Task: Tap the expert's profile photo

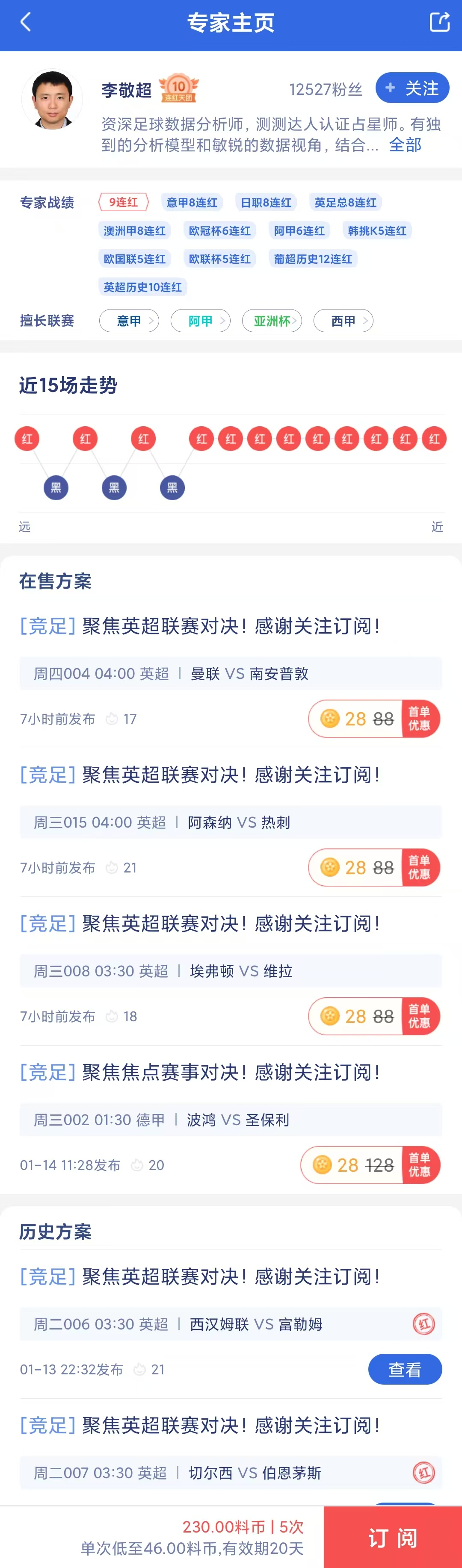Action: pyautogui.click(x=53, y=100)
